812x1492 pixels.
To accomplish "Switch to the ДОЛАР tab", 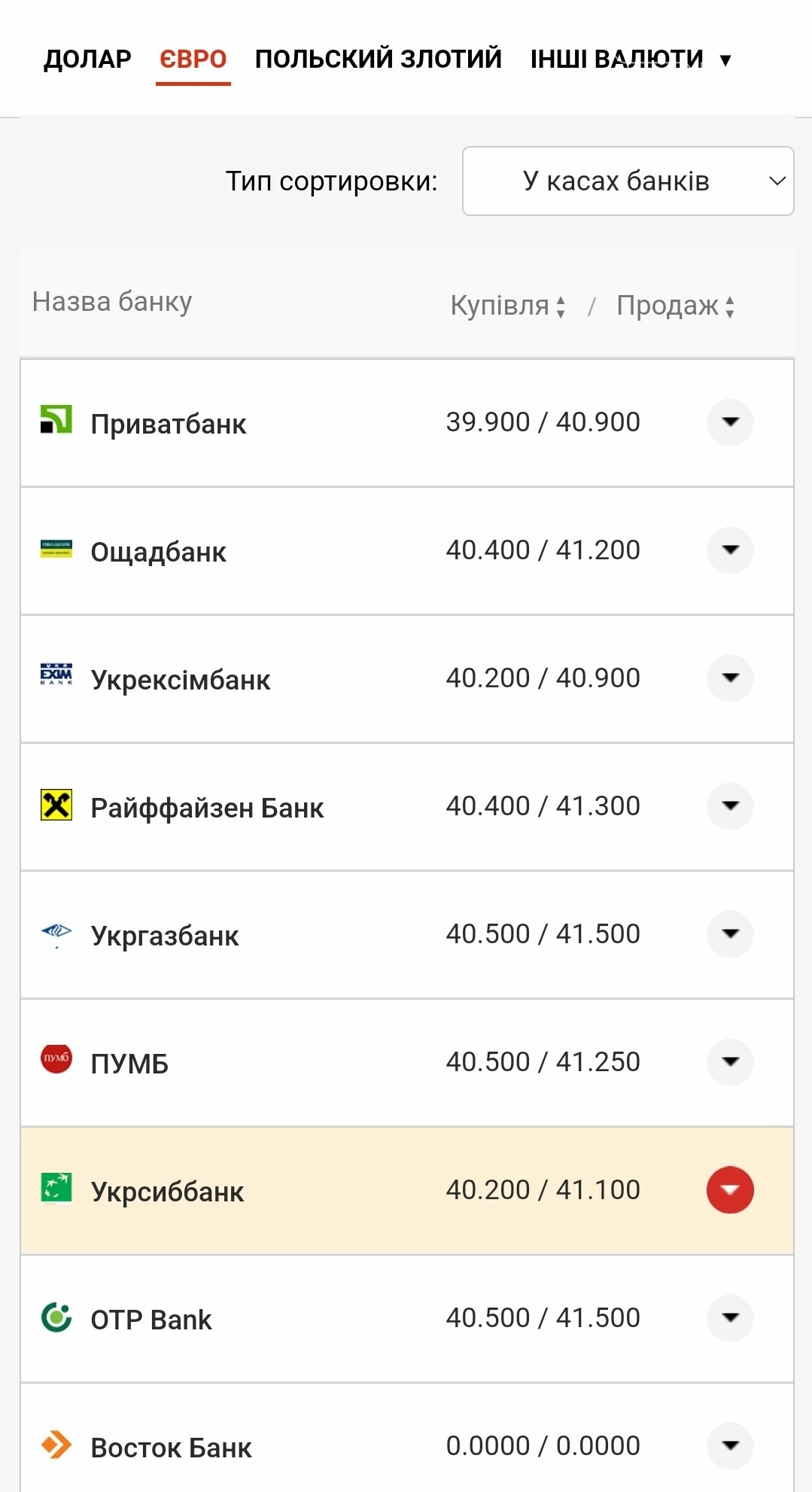I will point(87,59).
